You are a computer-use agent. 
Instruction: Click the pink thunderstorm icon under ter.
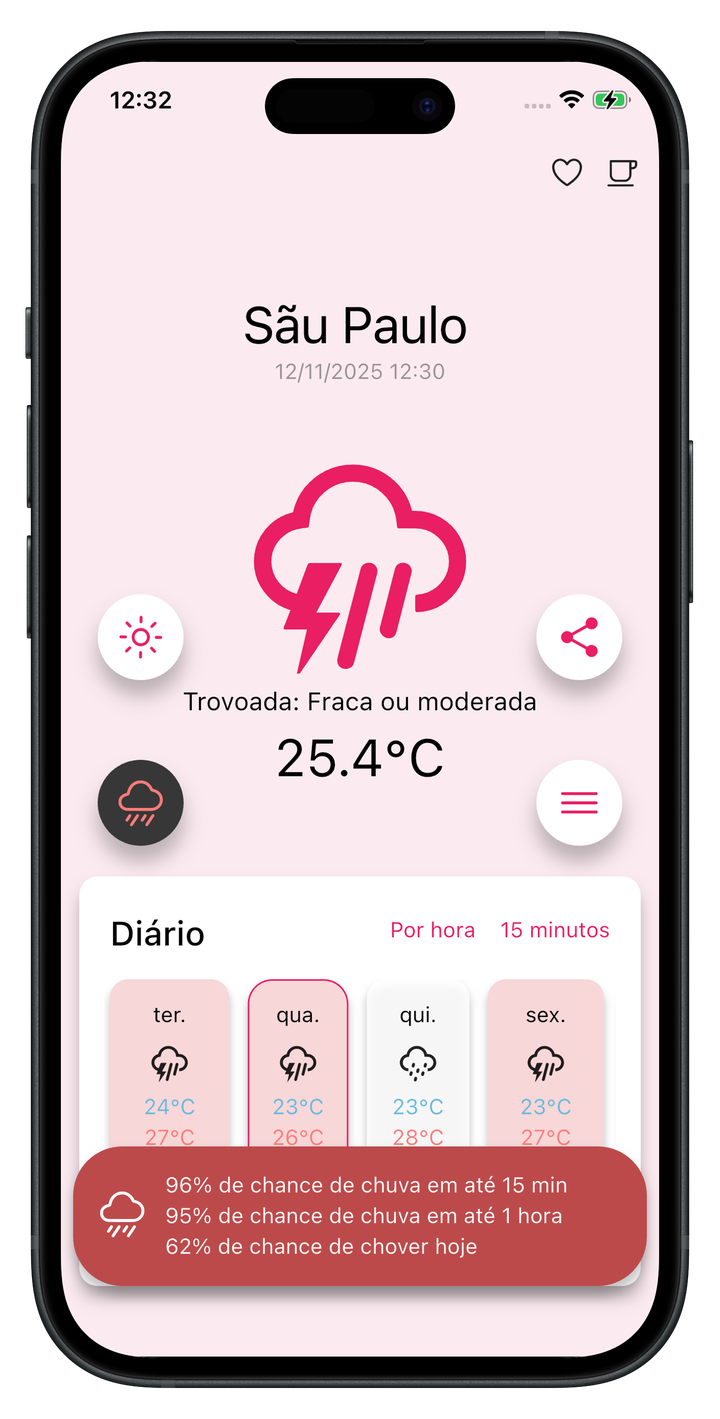point(169,1063)
